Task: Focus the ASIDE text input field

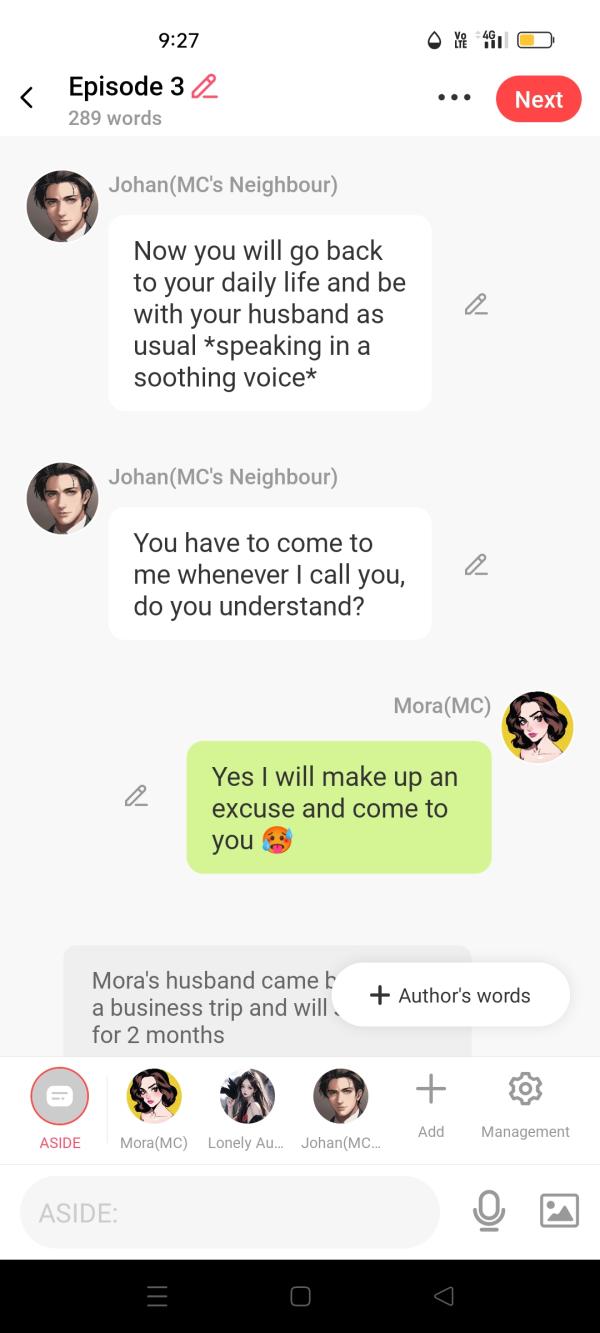Action: [x=230, y=1212]
